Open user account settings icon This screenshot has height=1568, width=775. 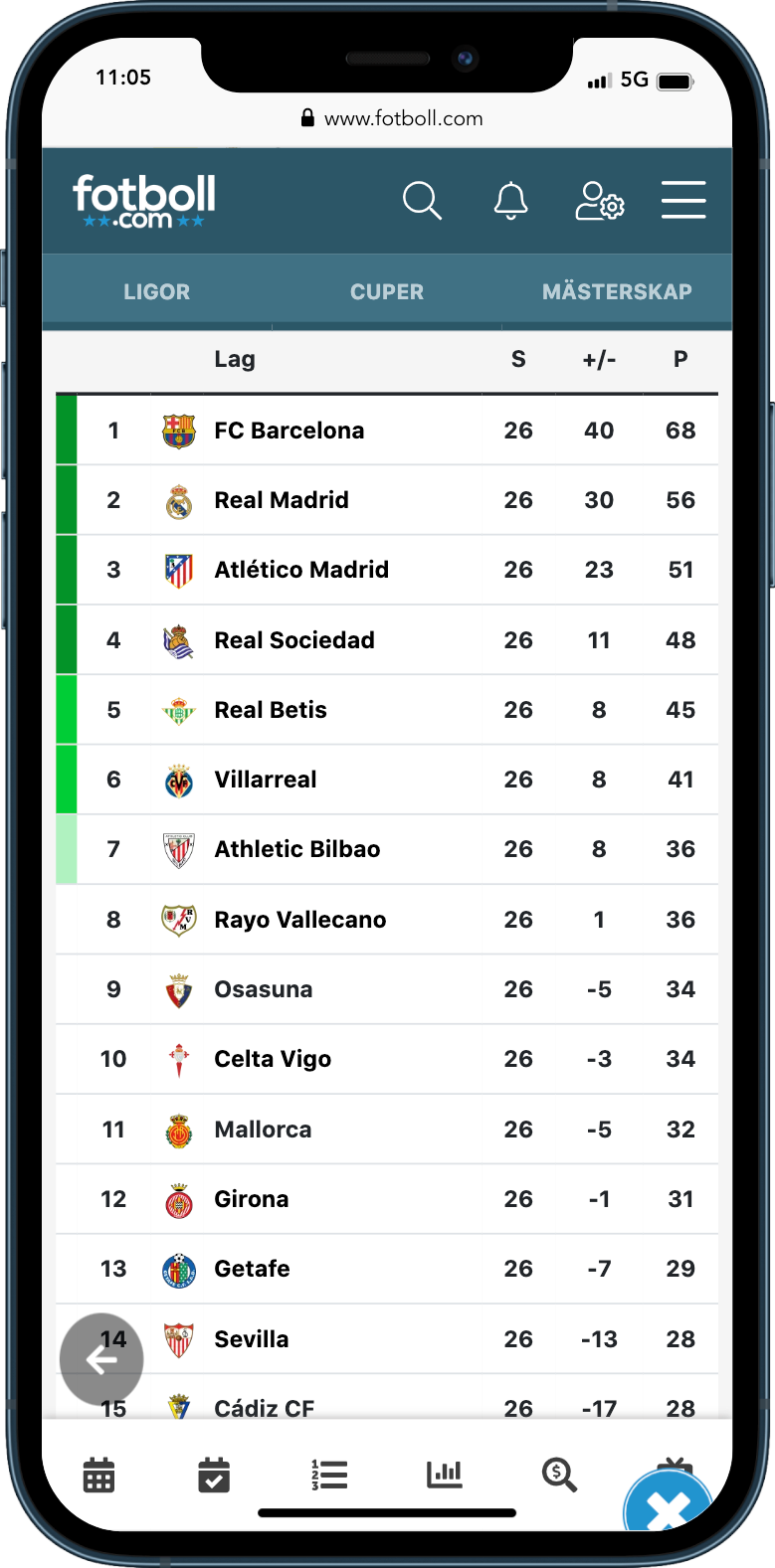599,200
